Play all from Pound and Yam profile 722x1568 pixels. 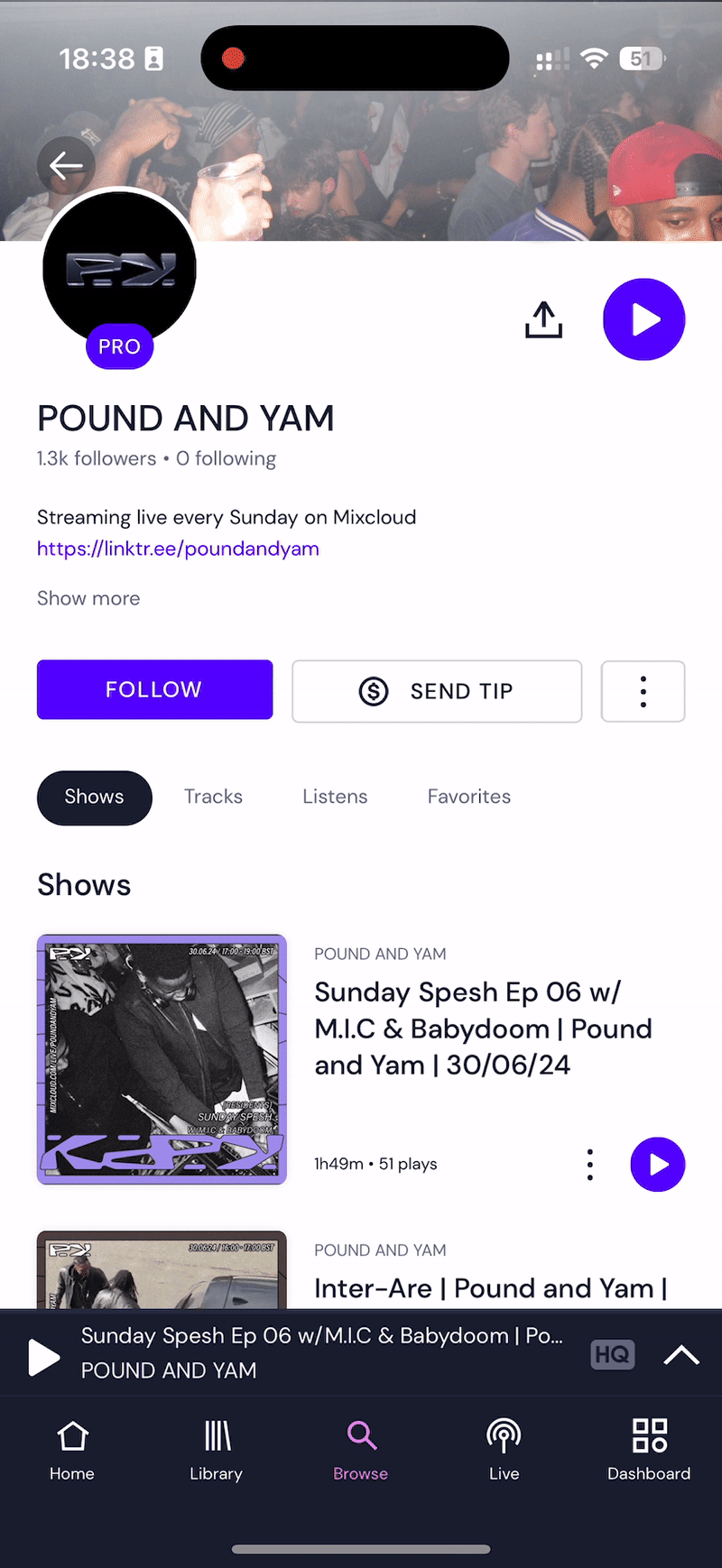coord(643,319)
